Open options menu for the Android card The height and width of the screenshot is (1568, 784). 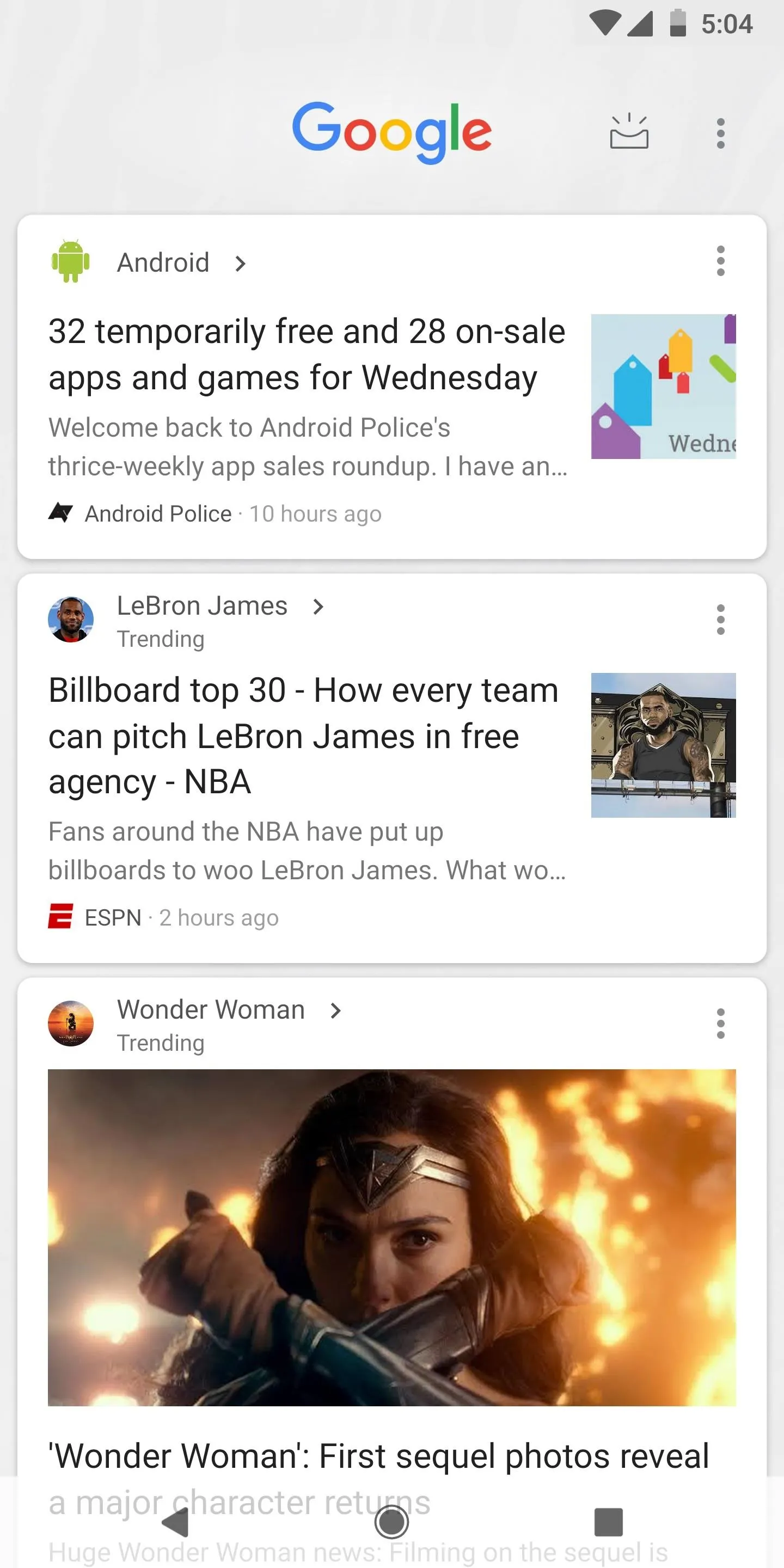point(721,261)
